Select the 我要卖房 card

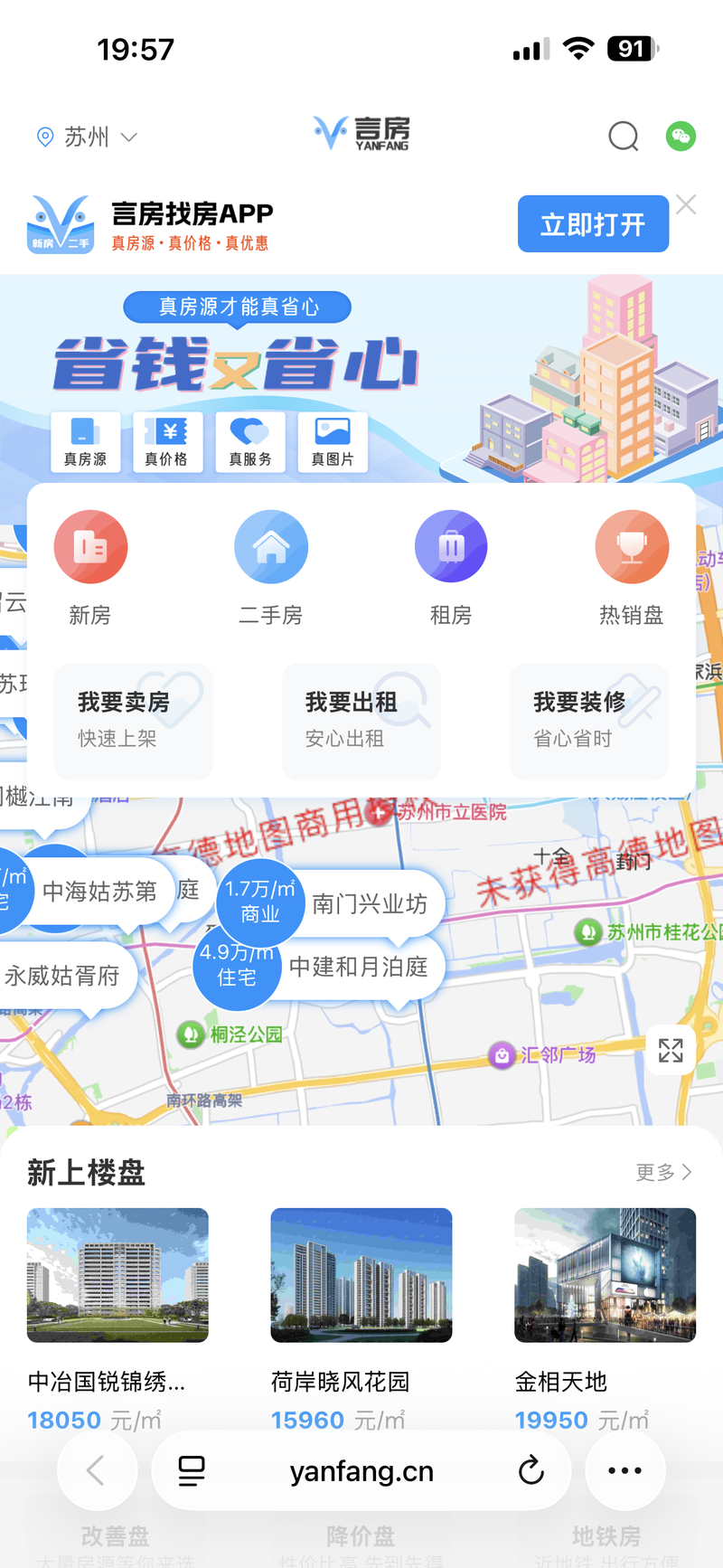[x=134, y=721]
